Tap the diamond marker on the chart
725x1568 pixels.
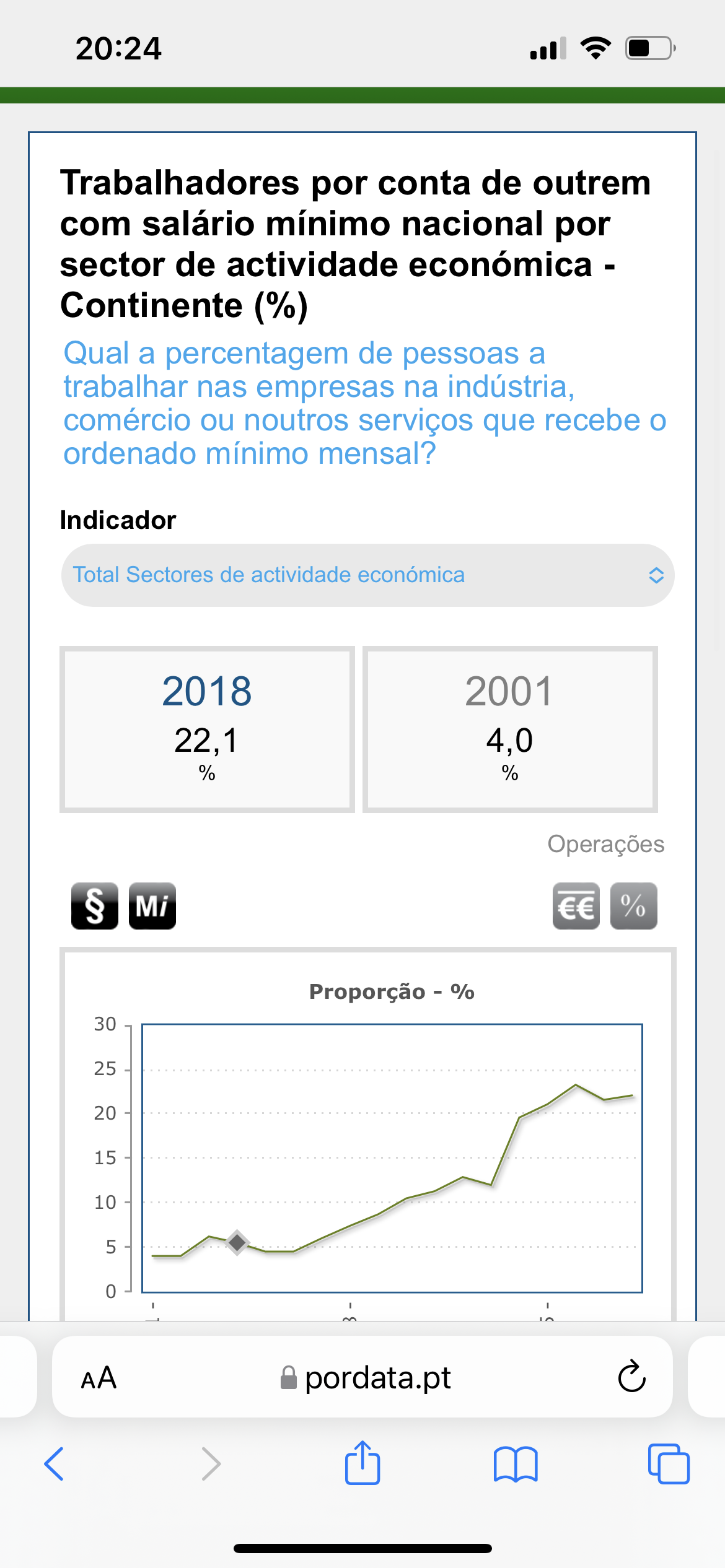[x=237, y=1242]
